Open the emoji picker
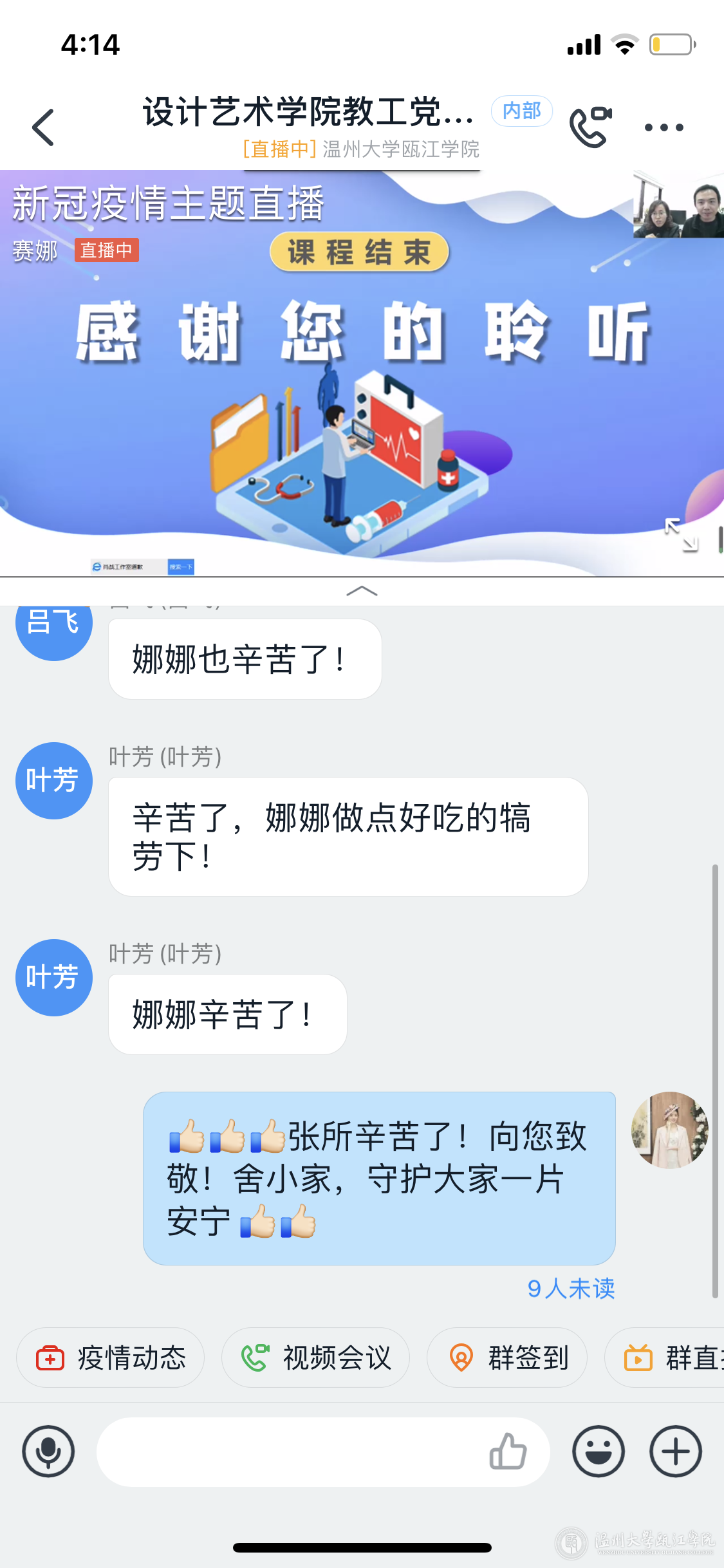This screenshot has width=724, height=1568. (599, 1451)
